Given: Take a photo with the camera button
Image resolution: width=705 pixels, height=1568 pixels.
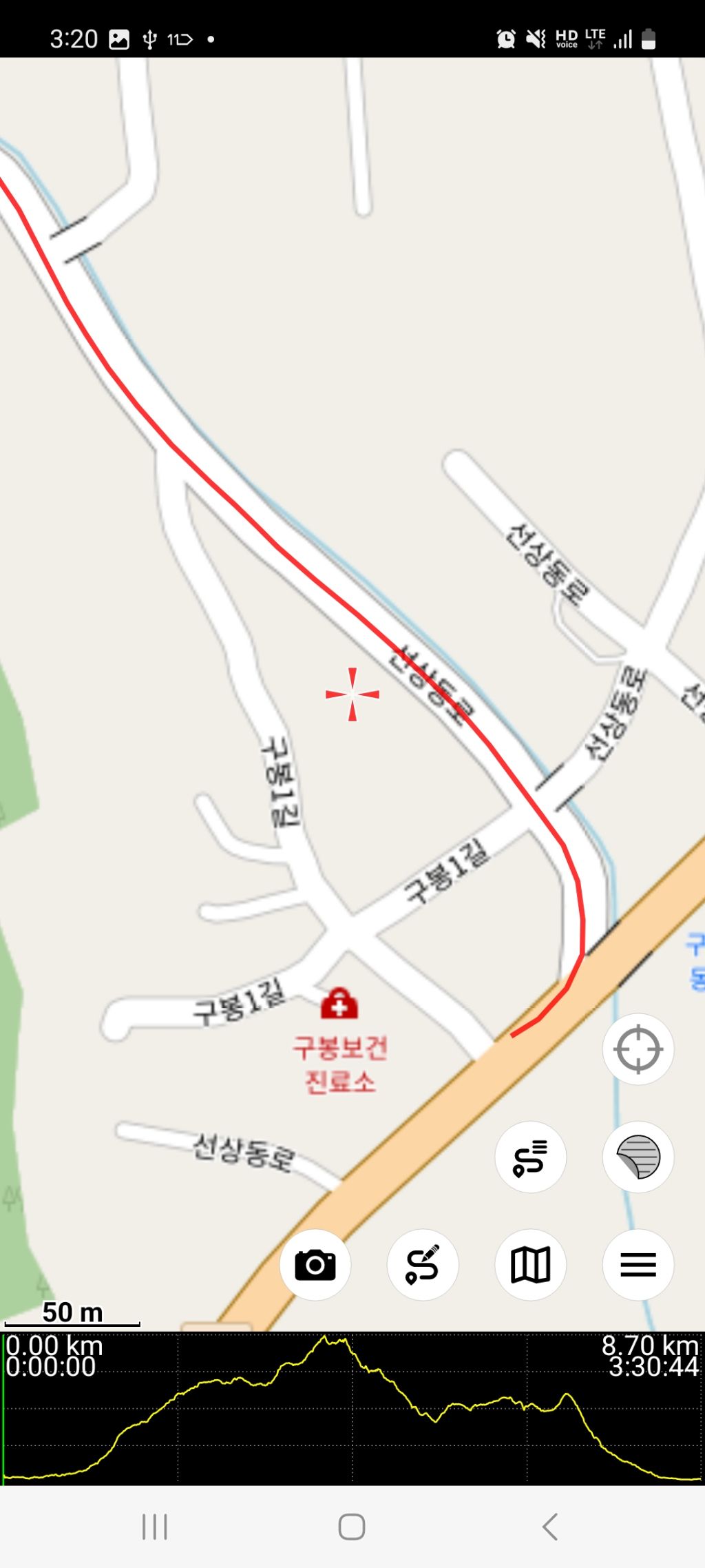Looking at the screenshot, I should [315, 1265].
